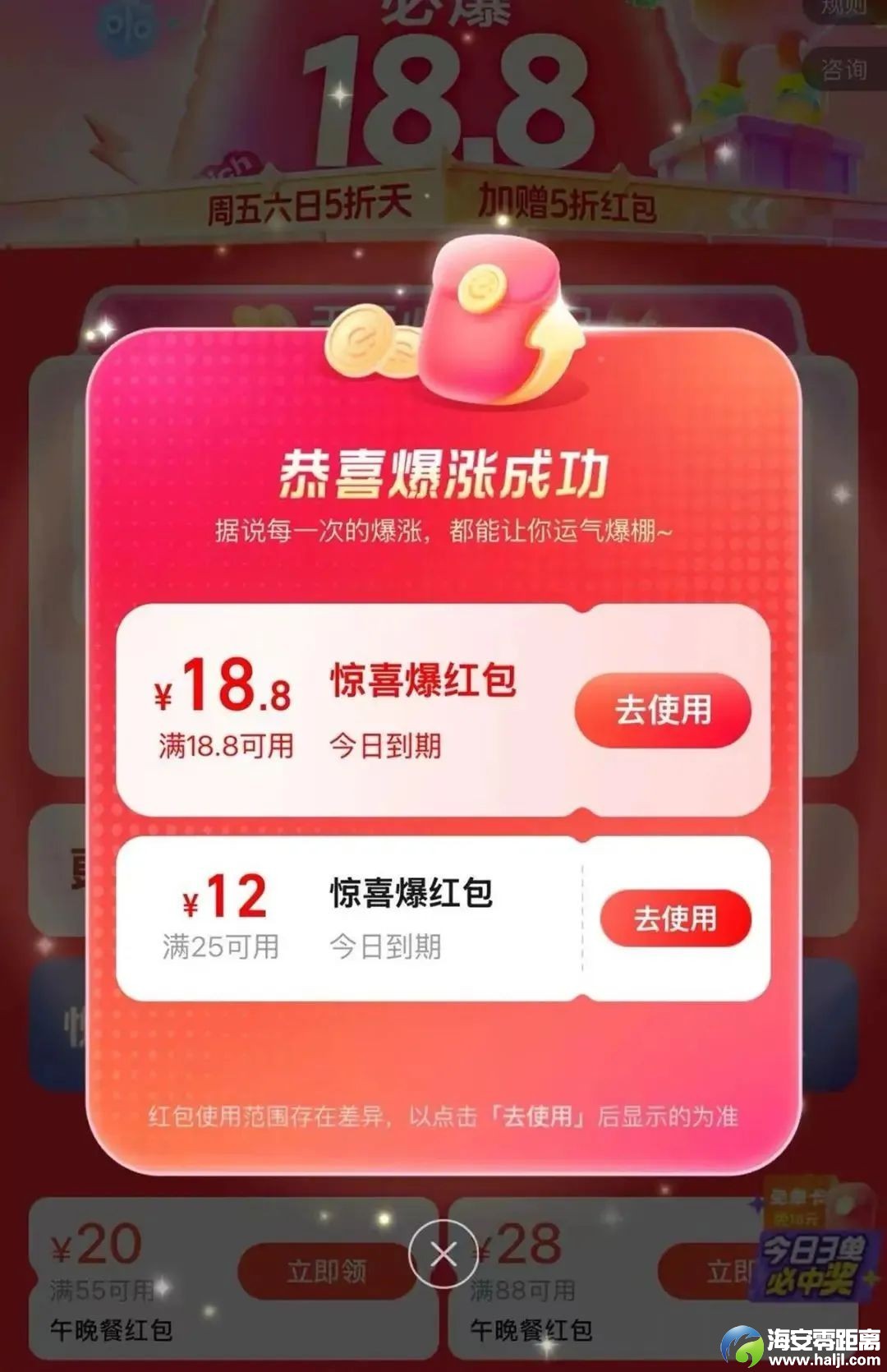Viewport: 887px width, 1372px height.
Task: Close the 恭喜爆涨成功 popup
Action: coord(443,1255)
